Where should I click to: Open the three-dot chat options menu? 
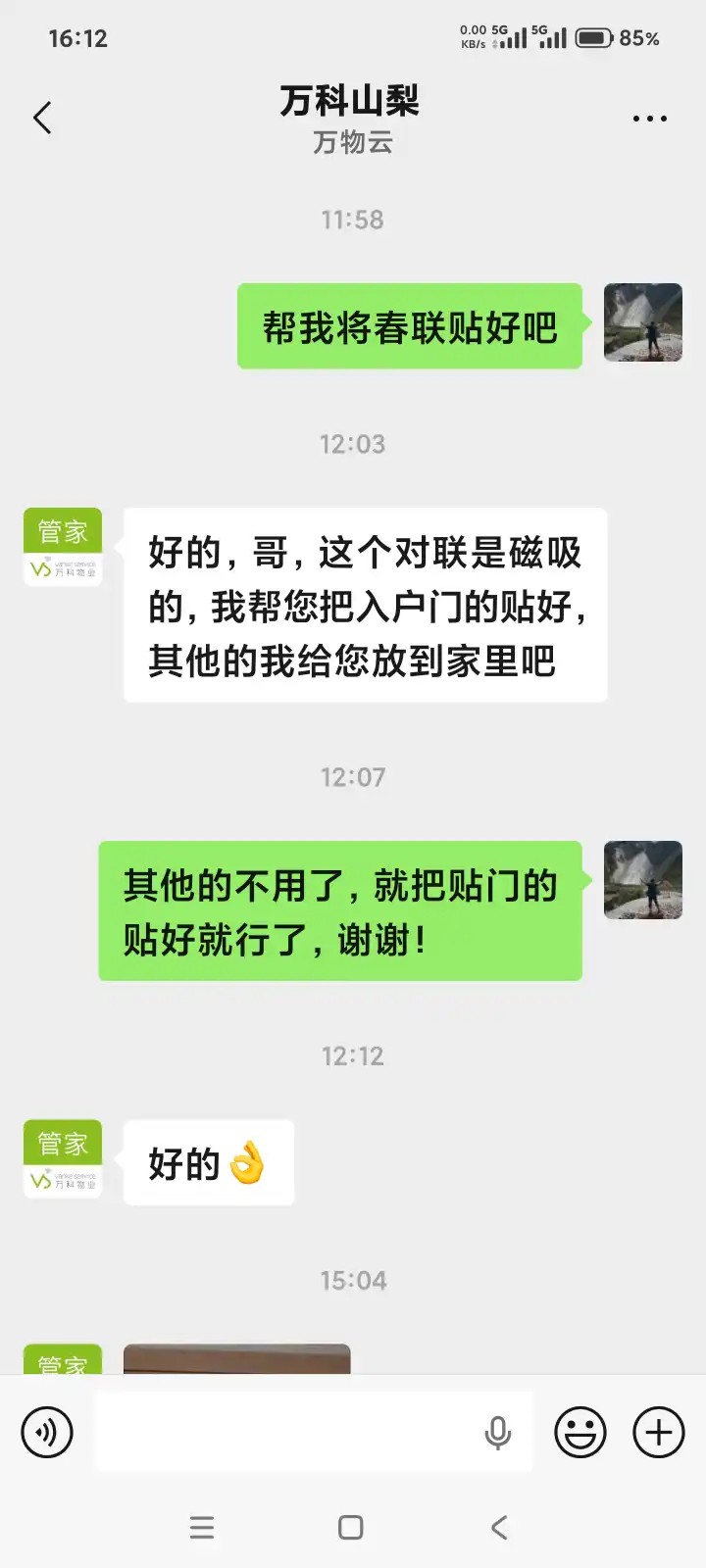click(x=649, y=119)
